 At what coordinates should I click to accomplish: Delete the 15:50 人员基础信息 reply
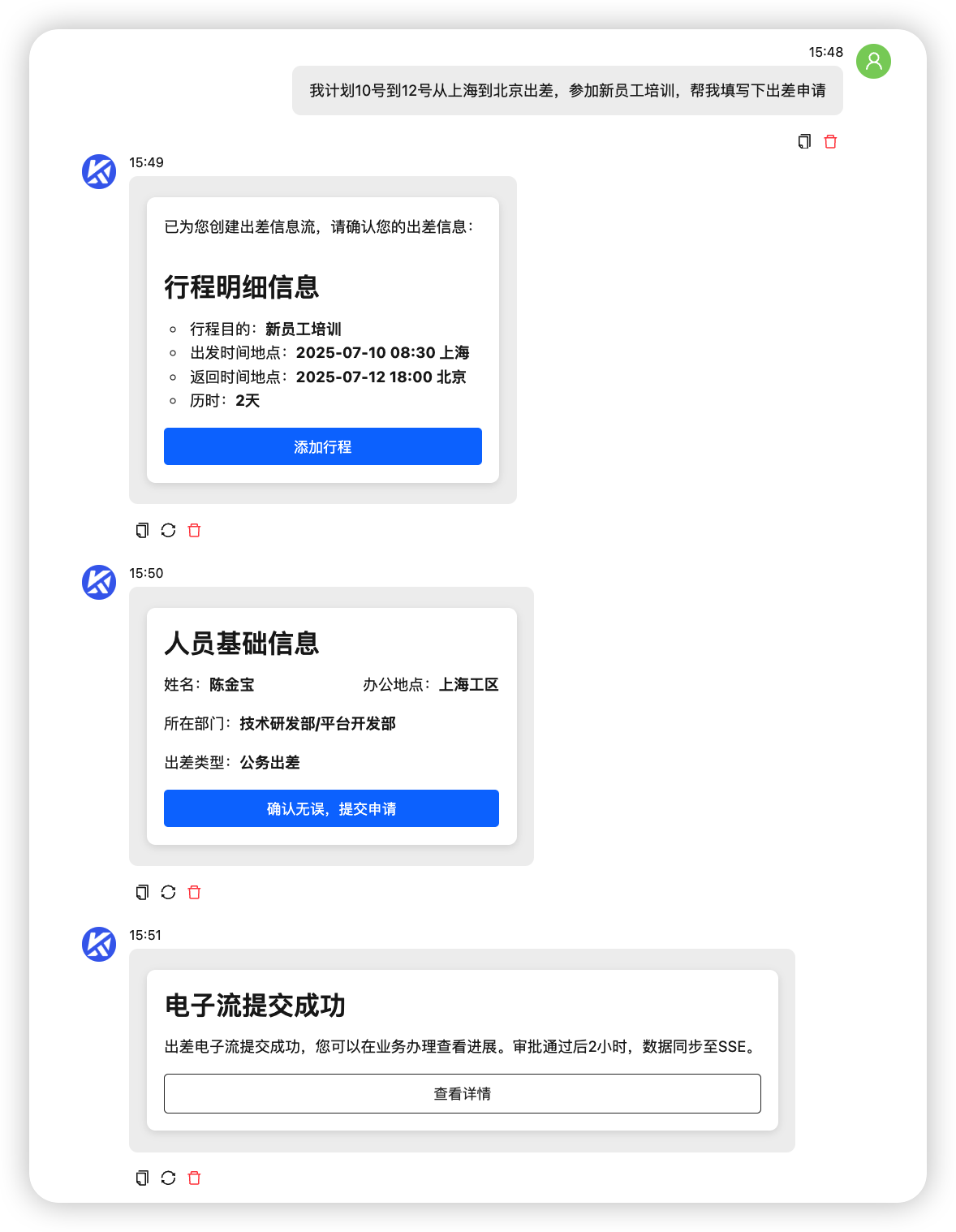pos(194,892)
